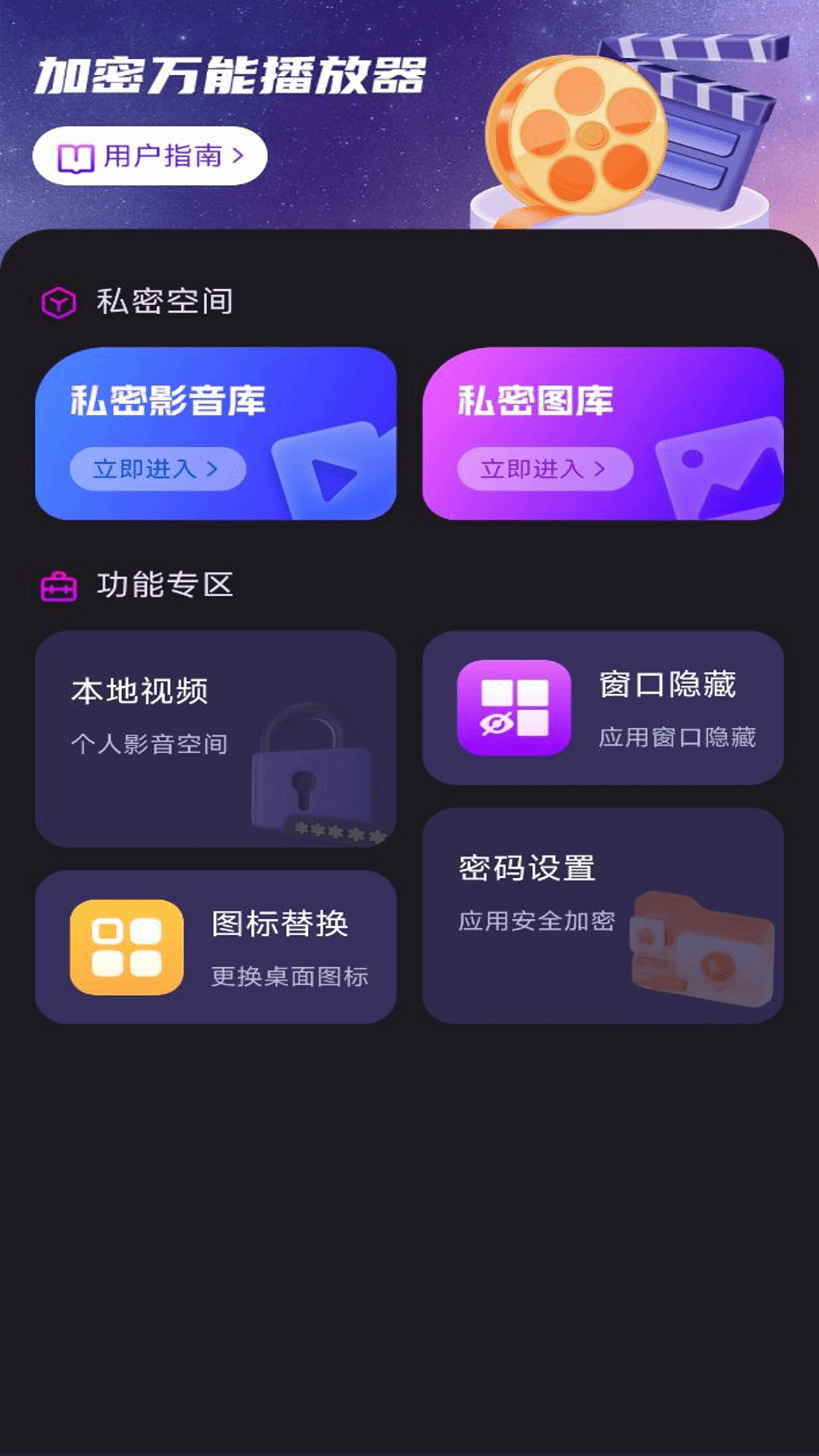This screenshot has height=1456, width=819.
Task: Open 窗口隐藏 window hiding feature
Action: click(602, 708)
